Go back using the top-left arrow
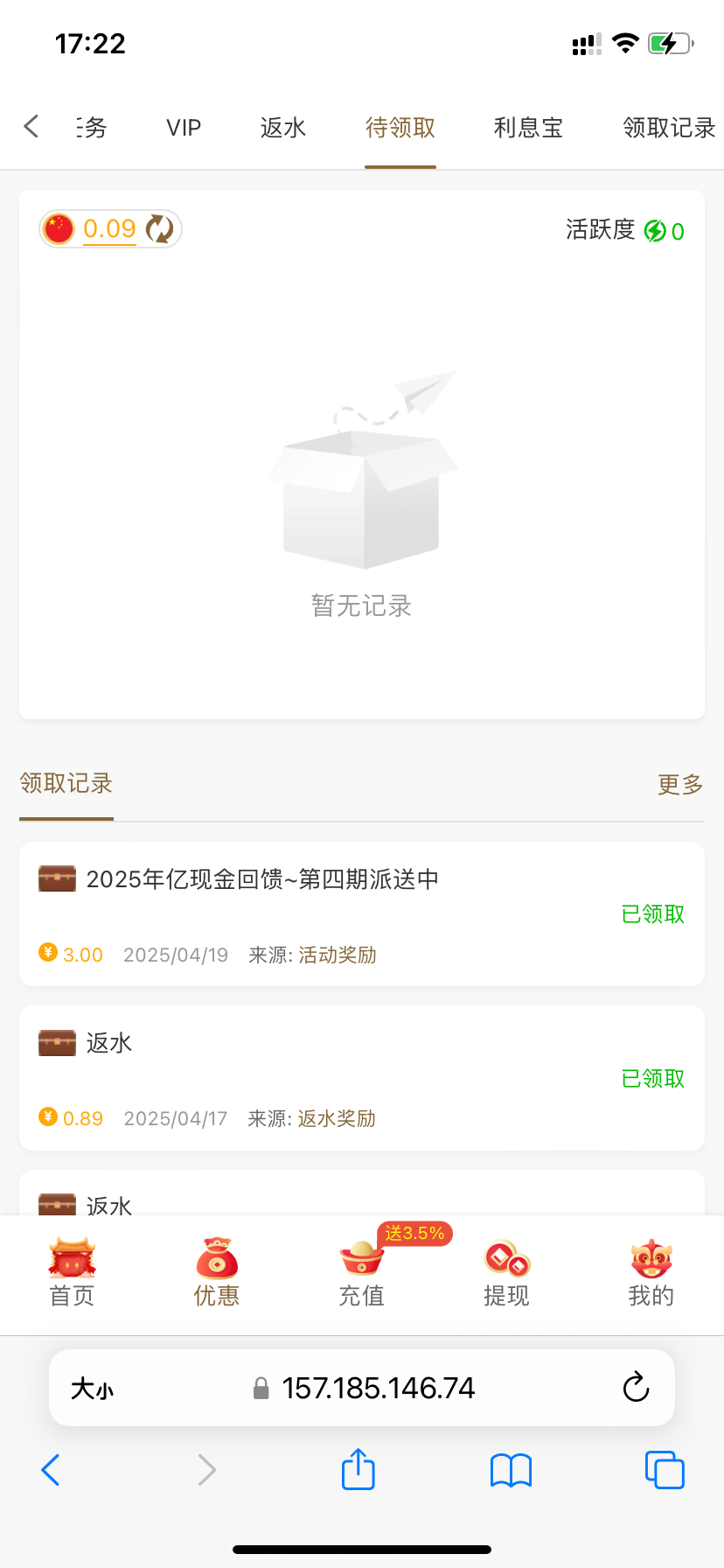This screenshot has width=724, height=1568. click(x=31, y=127)
